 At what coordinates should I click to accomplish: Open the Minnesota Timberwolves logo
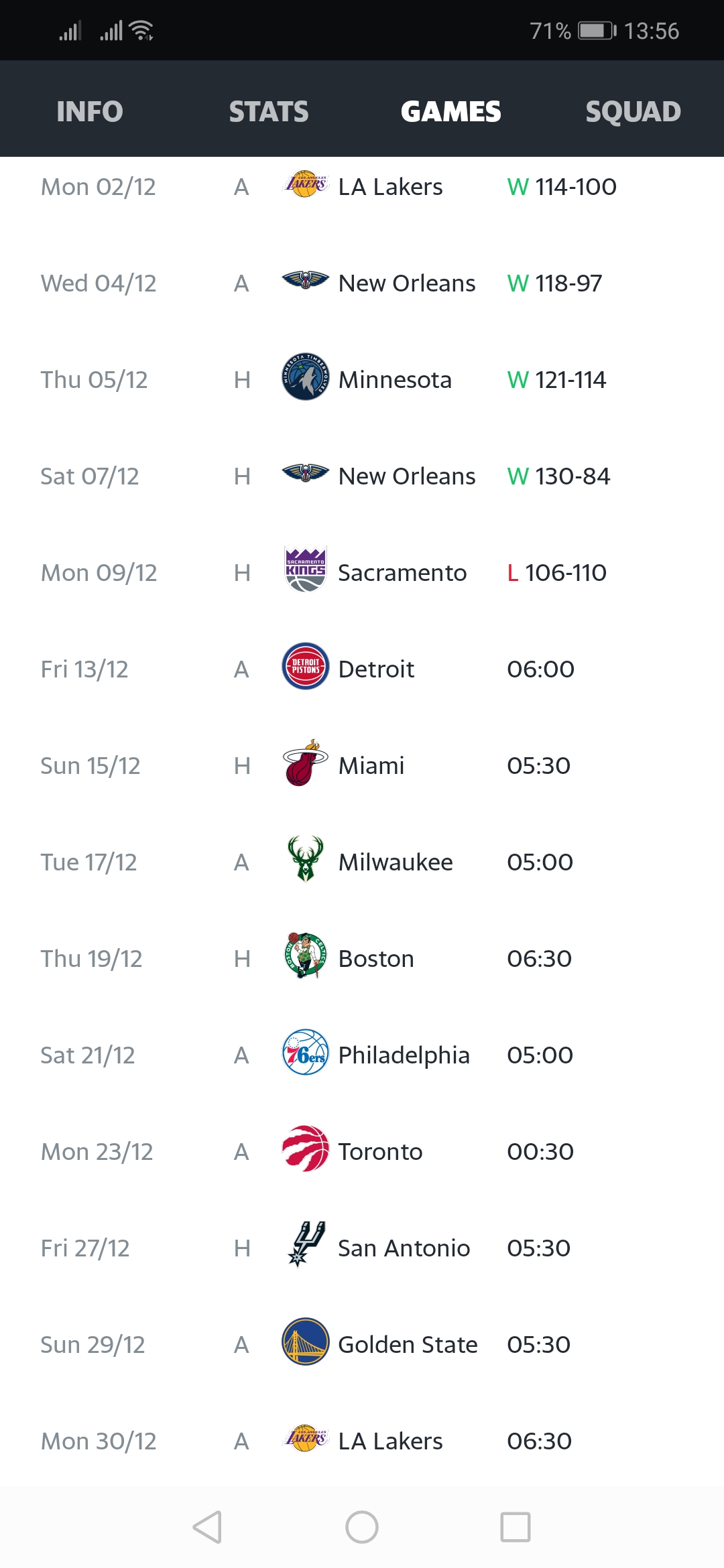[307, 379]
